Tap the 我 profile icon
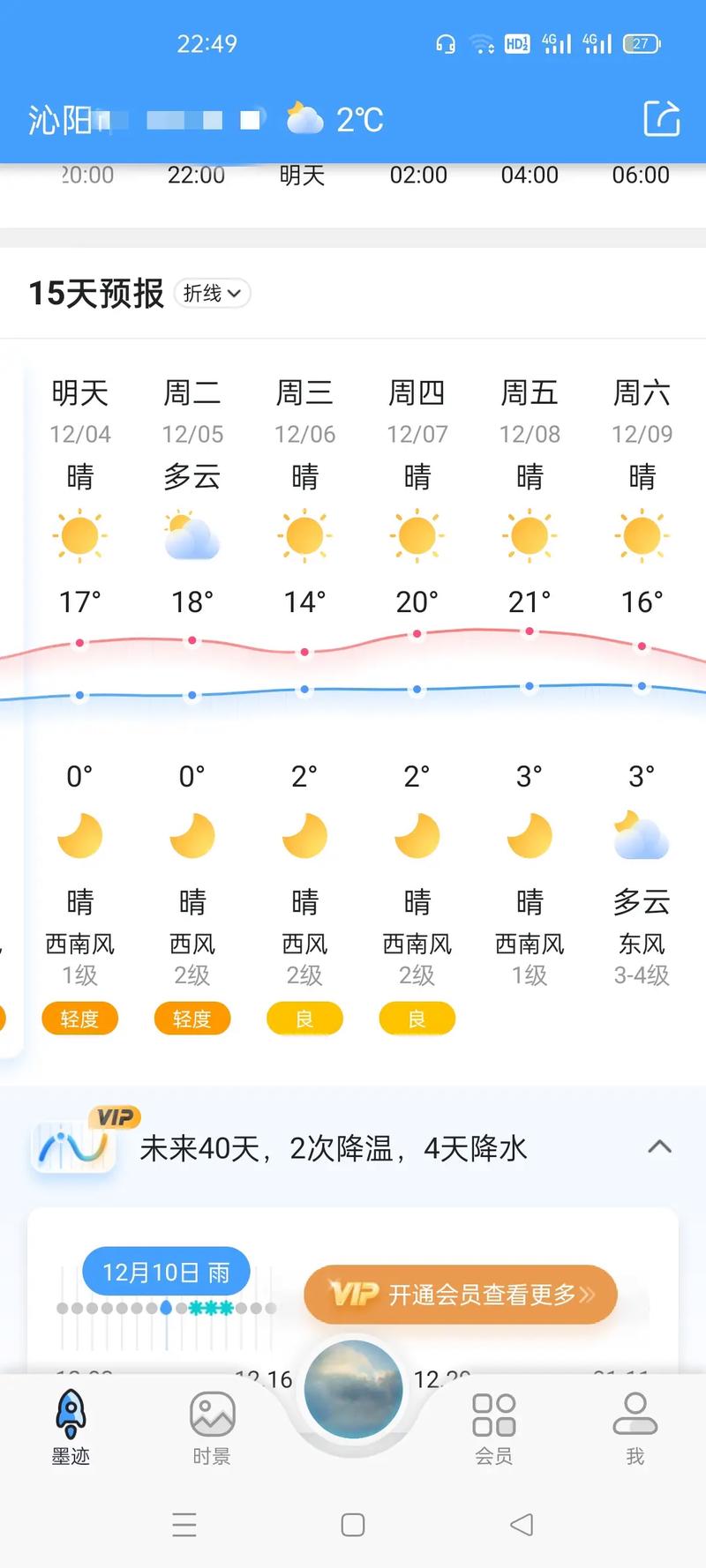 point(635,1414)
